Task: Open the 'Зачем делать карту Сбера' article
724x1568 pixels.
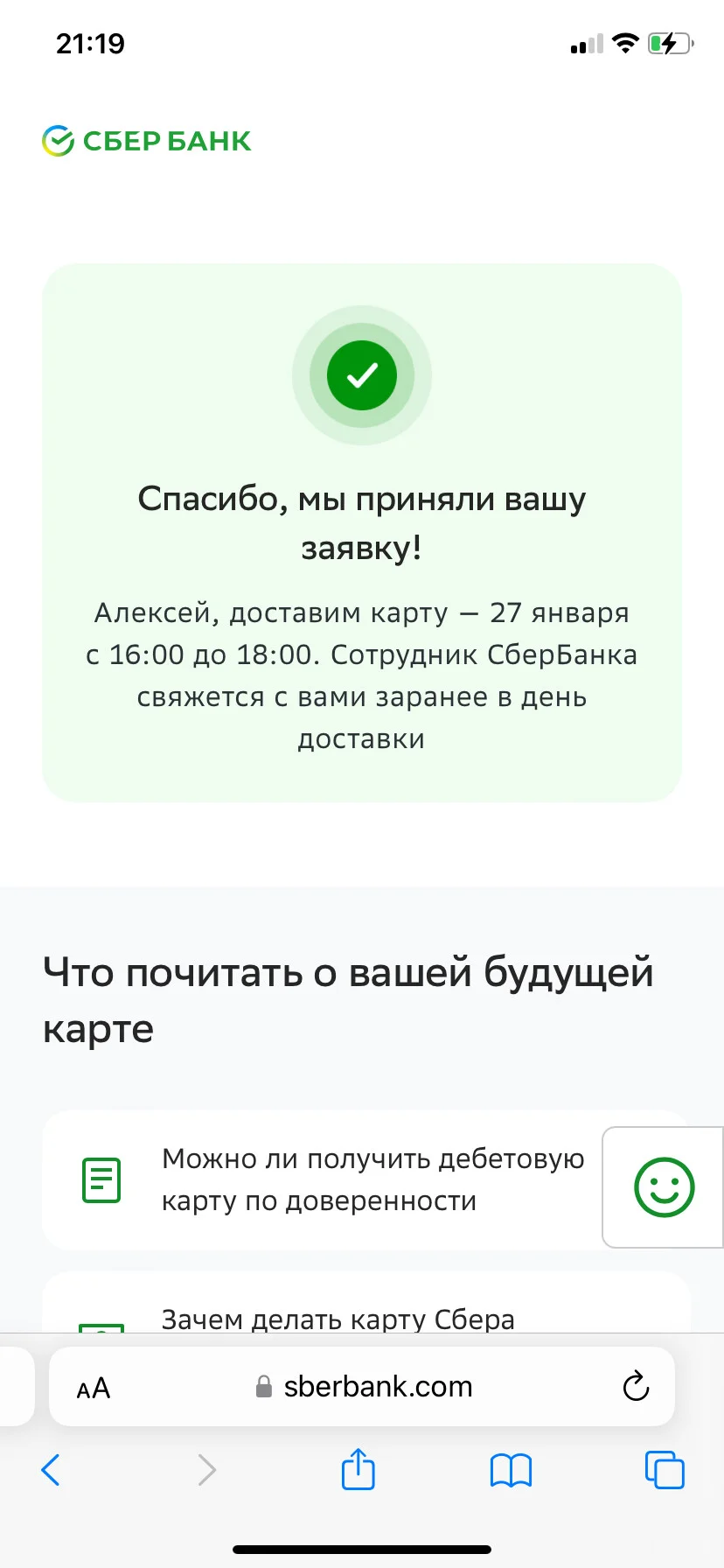Action: pos(366,1302)
